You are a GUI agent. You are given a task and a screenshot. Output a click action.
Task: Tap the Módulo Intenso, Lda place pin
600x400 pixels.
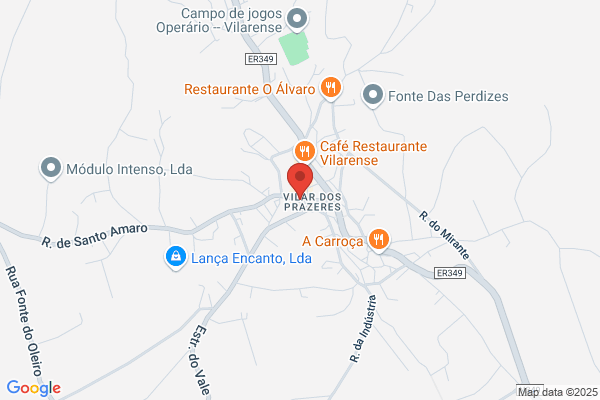tap(51, 169)
